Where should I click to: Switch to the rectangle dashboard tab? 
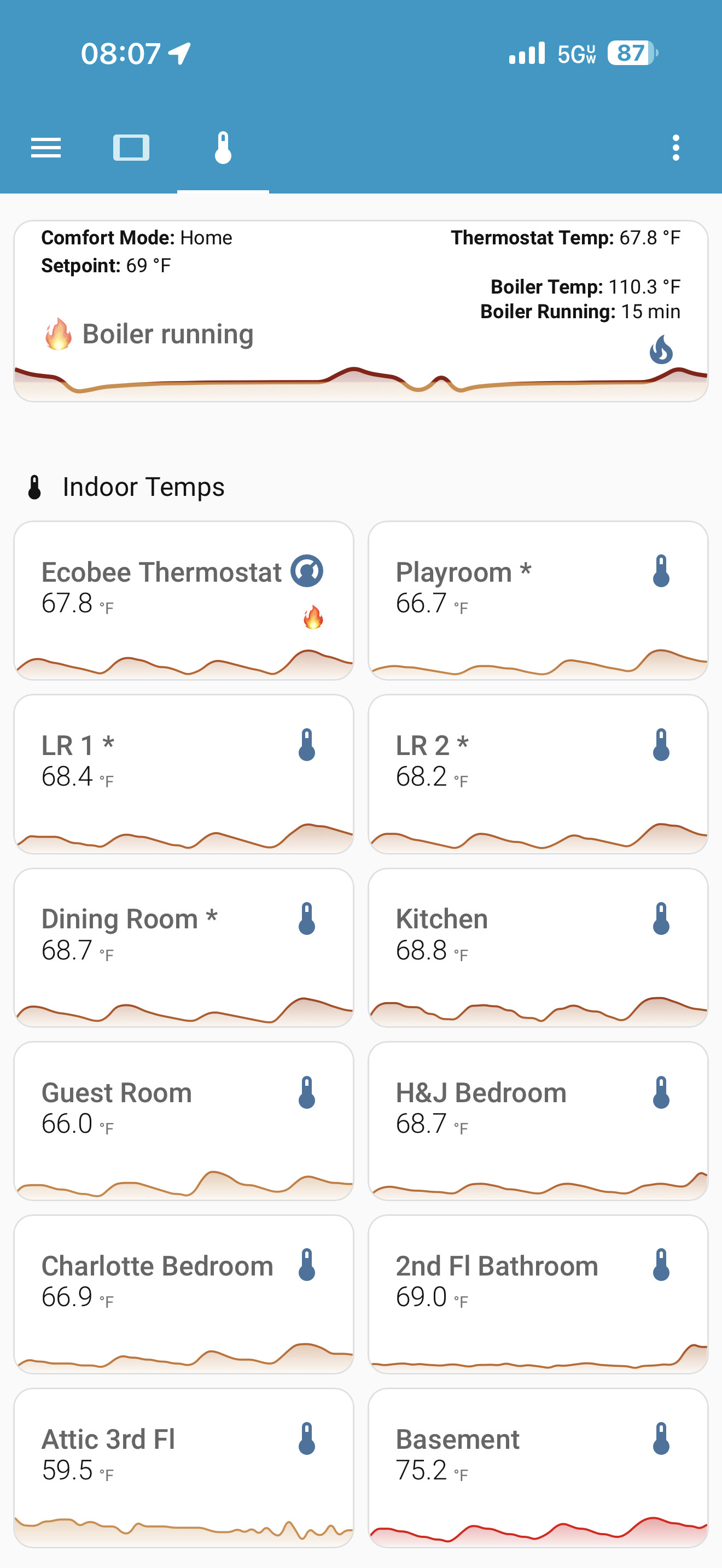pos(131,148)
